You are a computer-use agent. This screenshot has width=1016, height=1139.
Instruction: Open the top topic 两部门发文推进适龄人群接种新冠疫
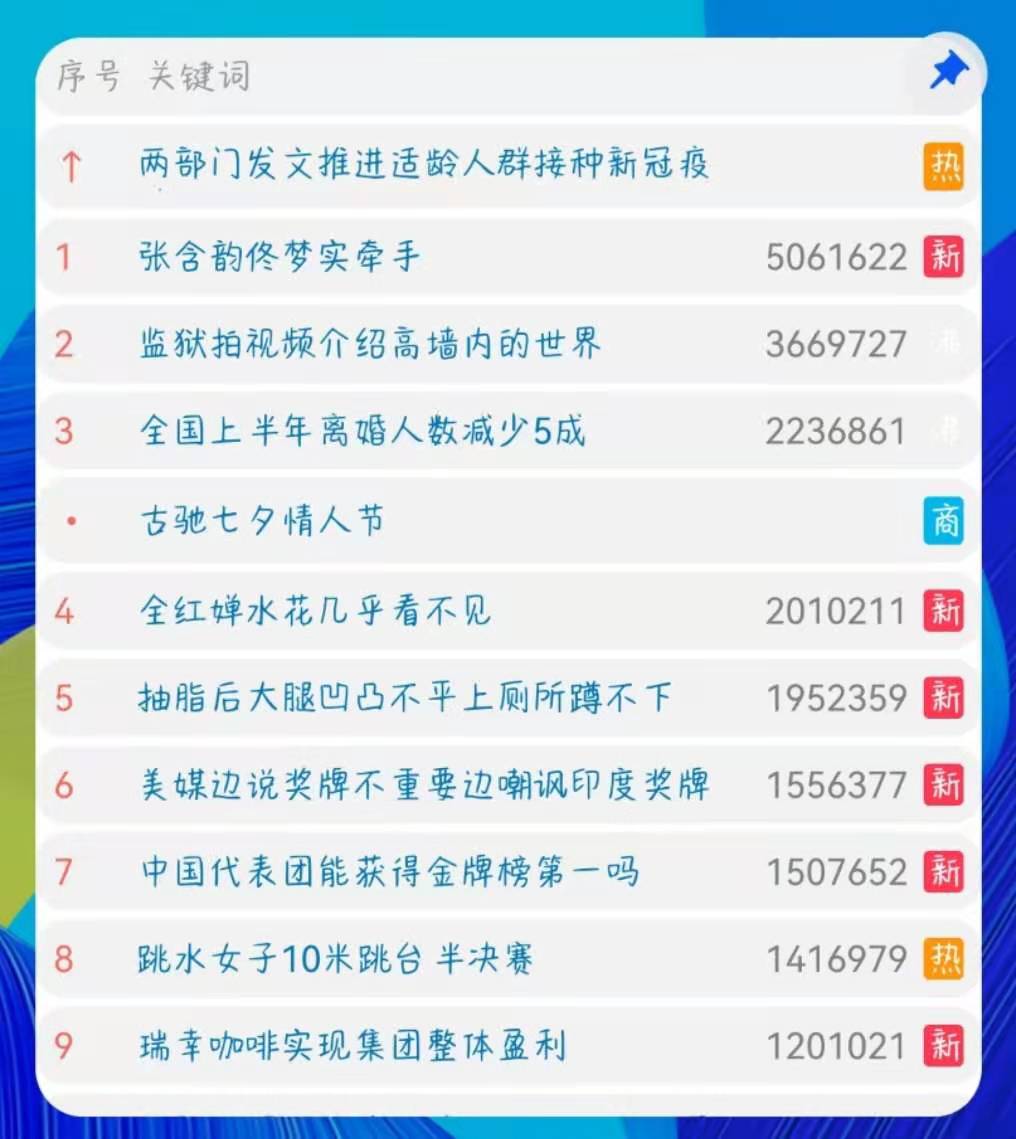tap(425, 165)
